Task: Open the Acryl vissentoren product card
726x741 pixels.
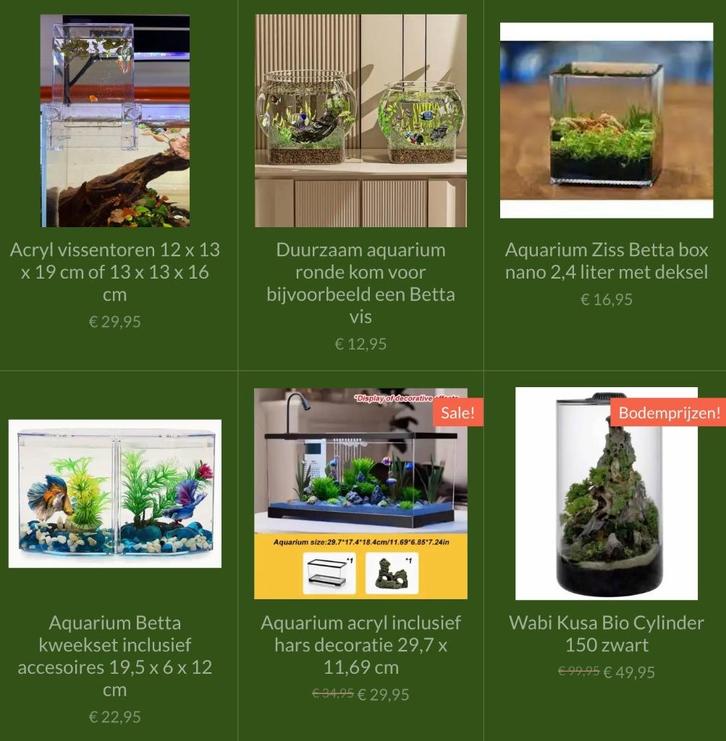Action: 115,121
